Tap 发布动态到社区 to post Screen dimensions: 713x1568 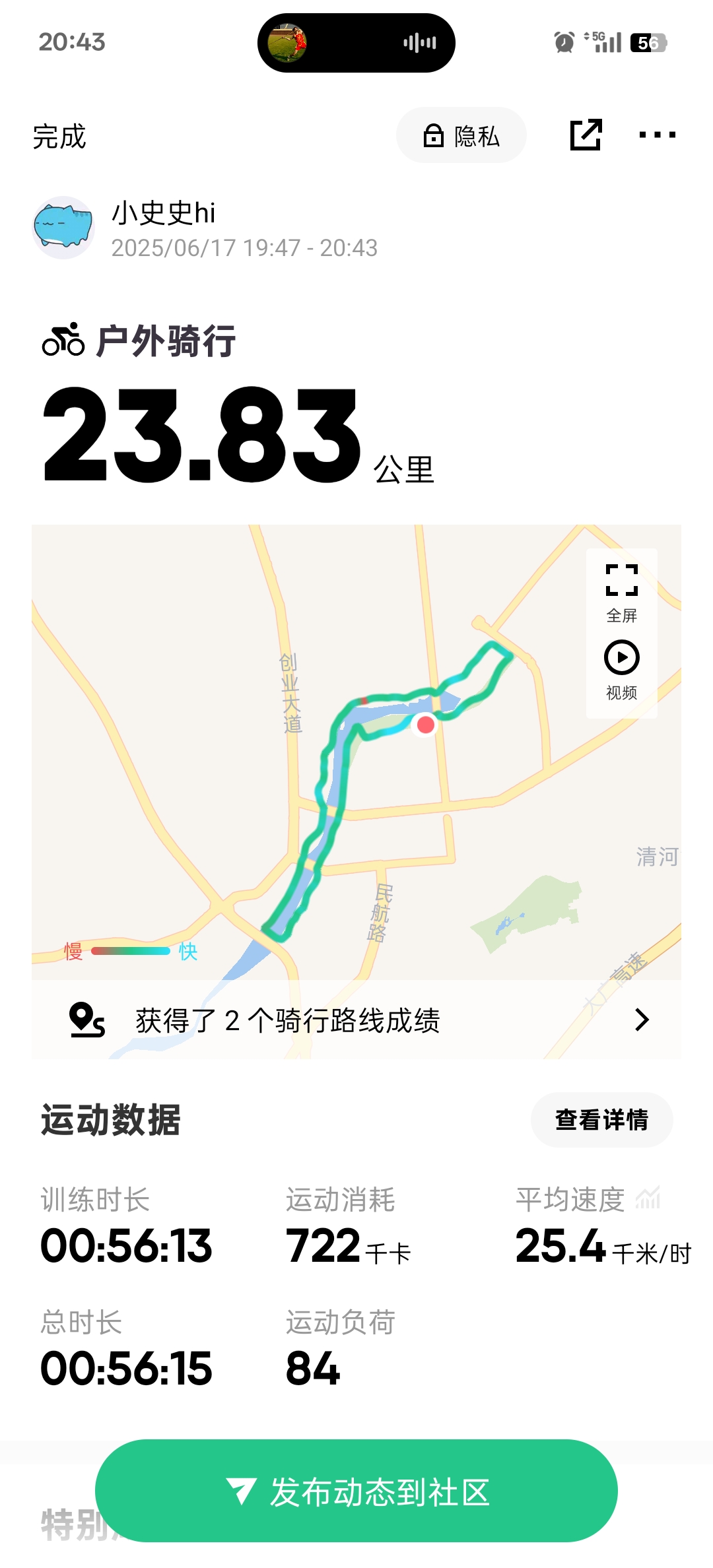pyautogui.click(x=356, y=1491)
